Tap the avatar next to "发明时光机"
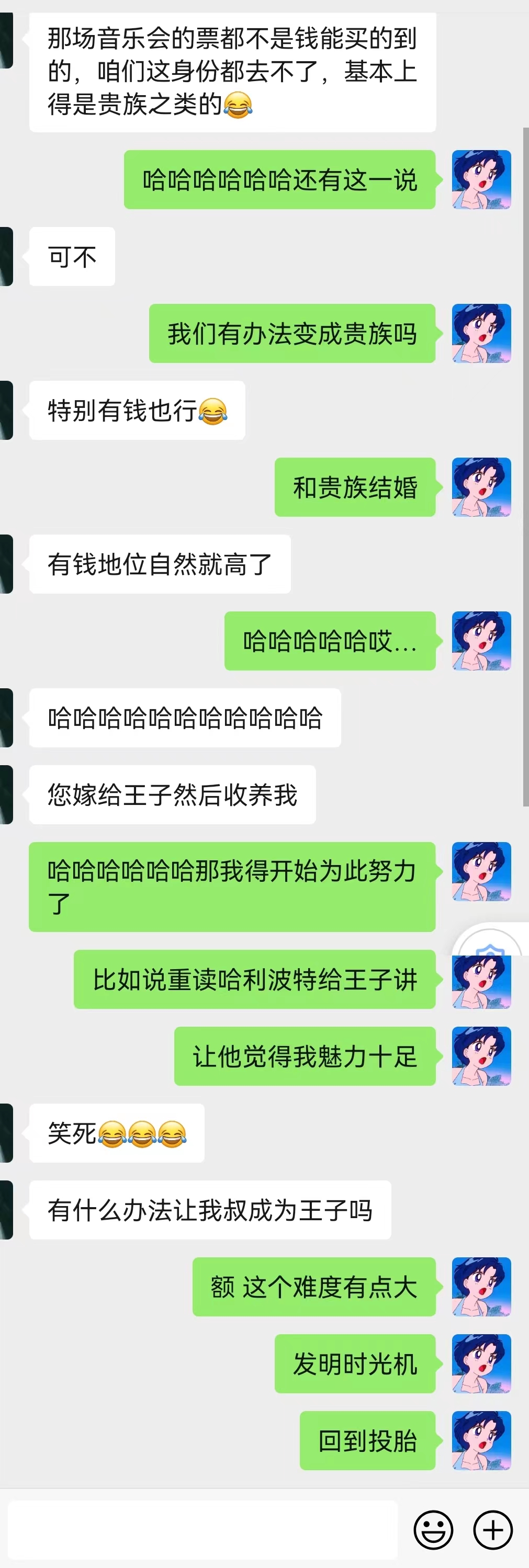 click(x=481, y=1364)
